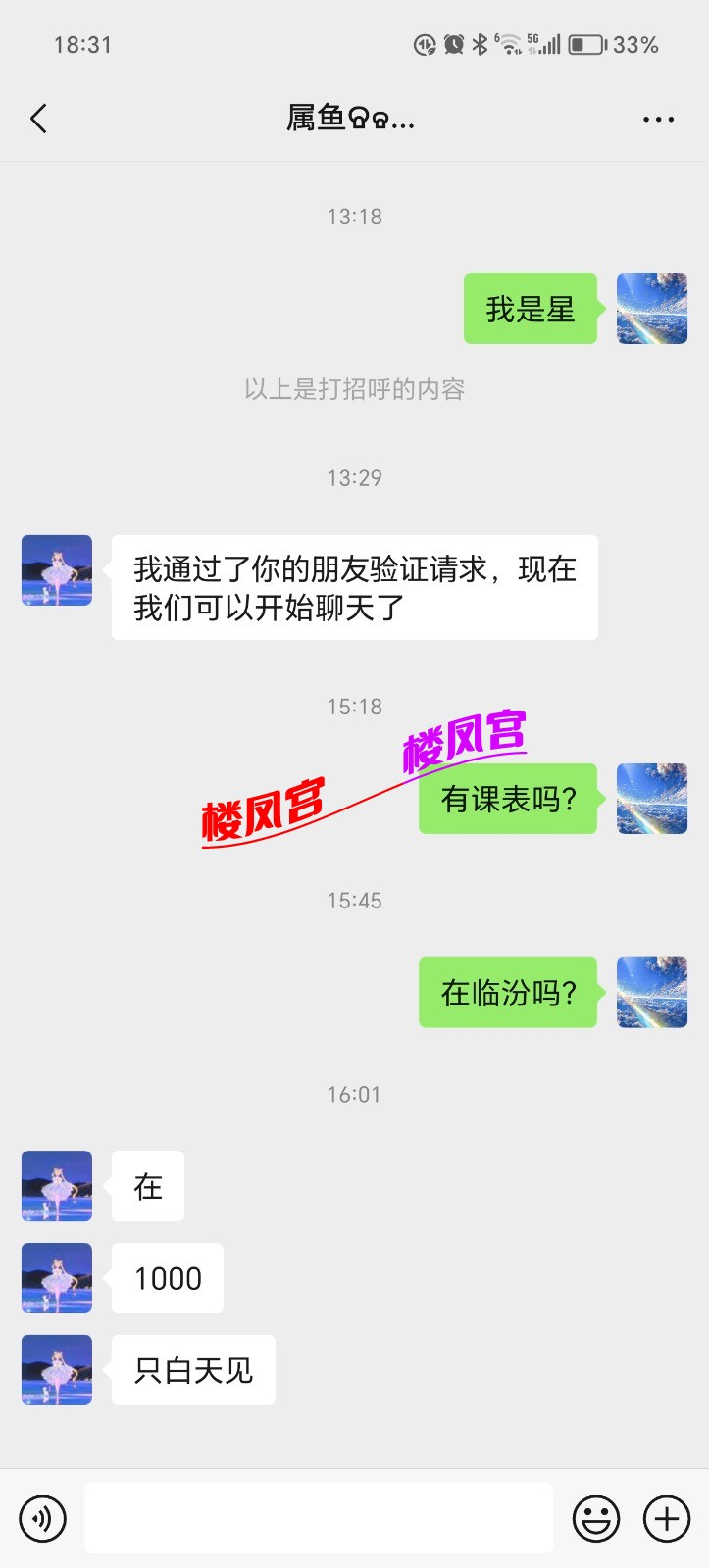Image resolution: width=709 pixels, height=1568 pixels.
Task: Tap the contact's ballerina avatar
Action: click(56, 570)
